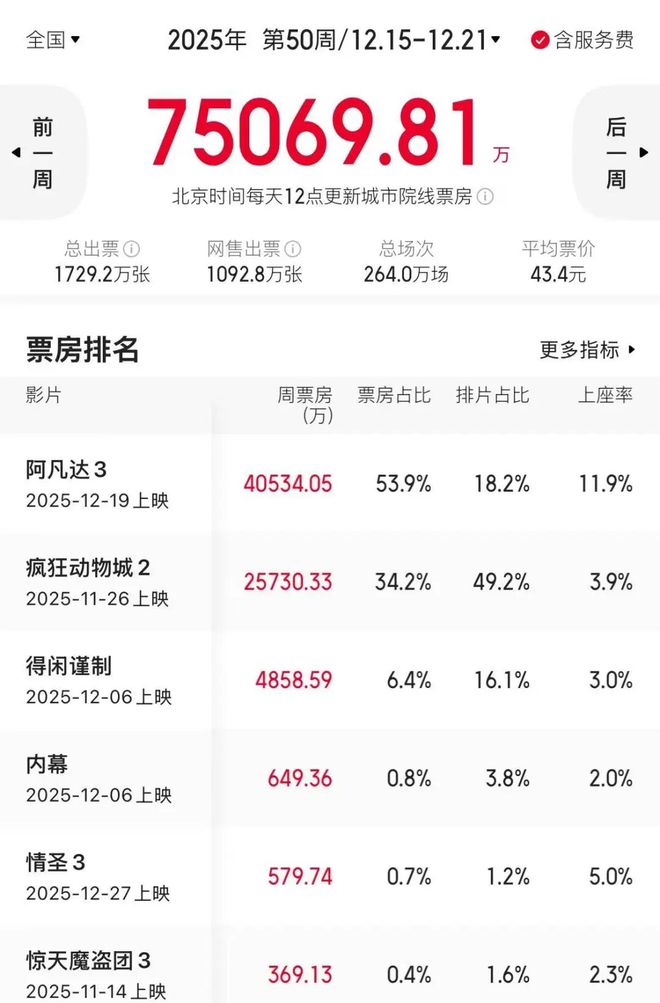Viewport: 660px width, 1003px height.
Task: Open the 第50周 week picker
Action: [381, 40]
